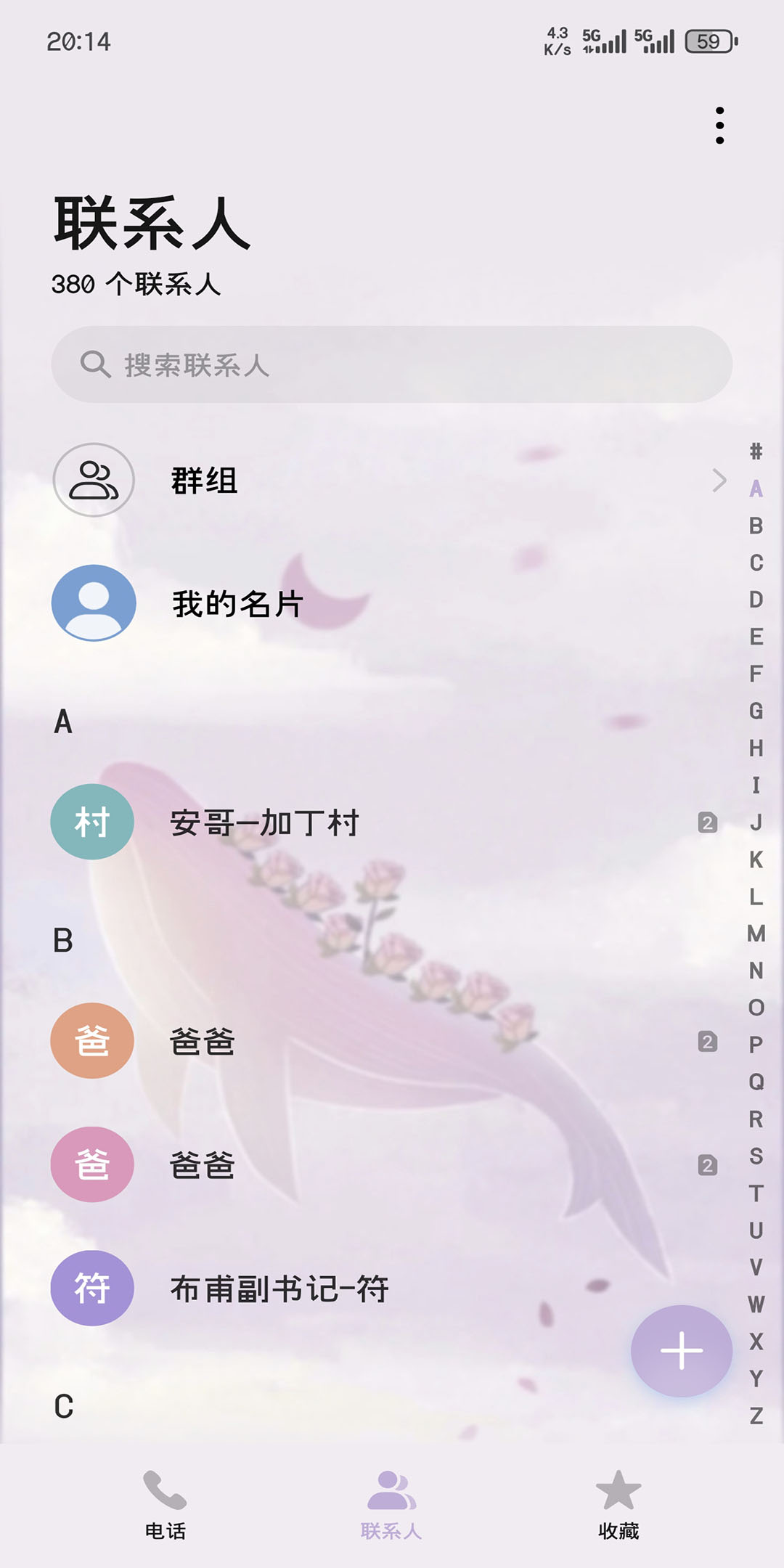Jump to # in the alphabet index

pos(756,452)
